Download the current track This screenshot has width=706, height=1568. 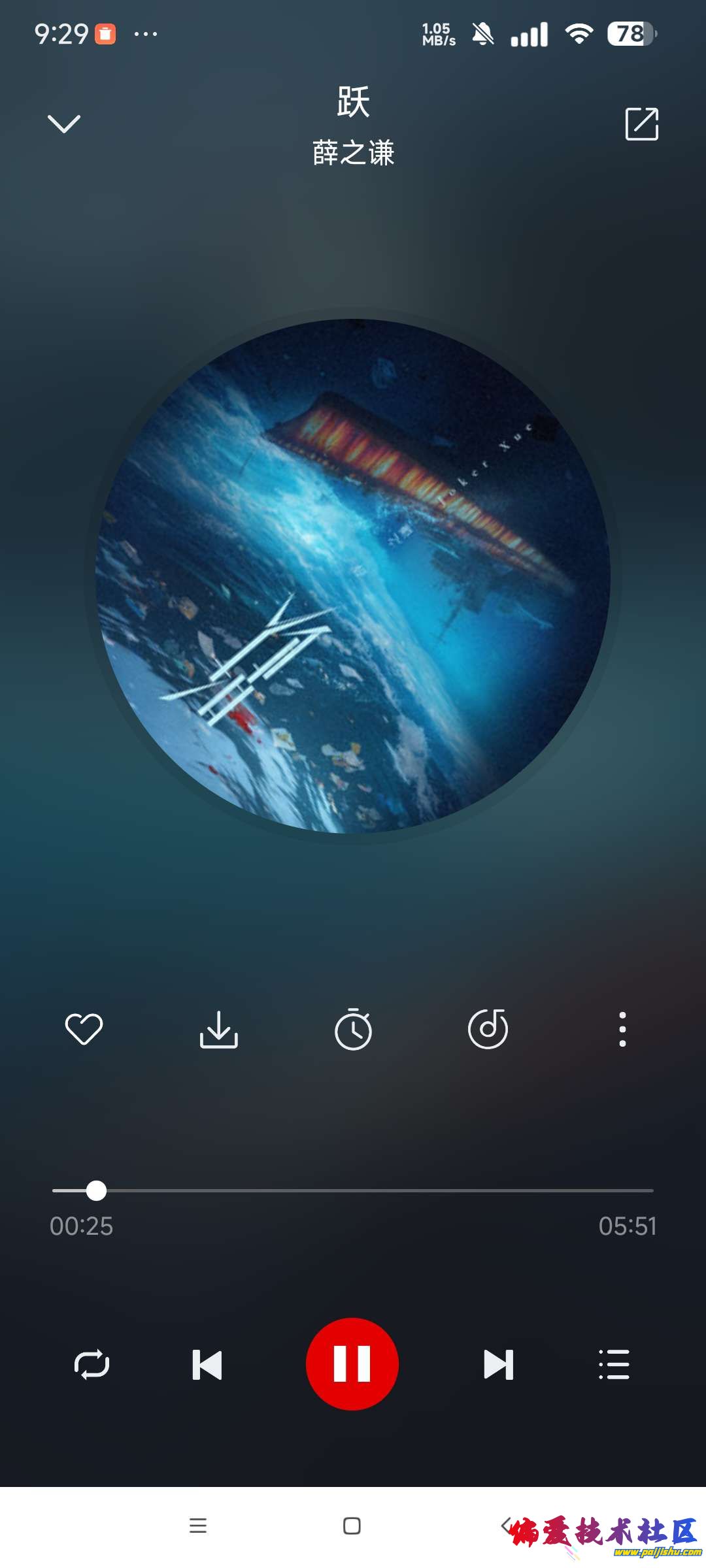click(219, 1029)
